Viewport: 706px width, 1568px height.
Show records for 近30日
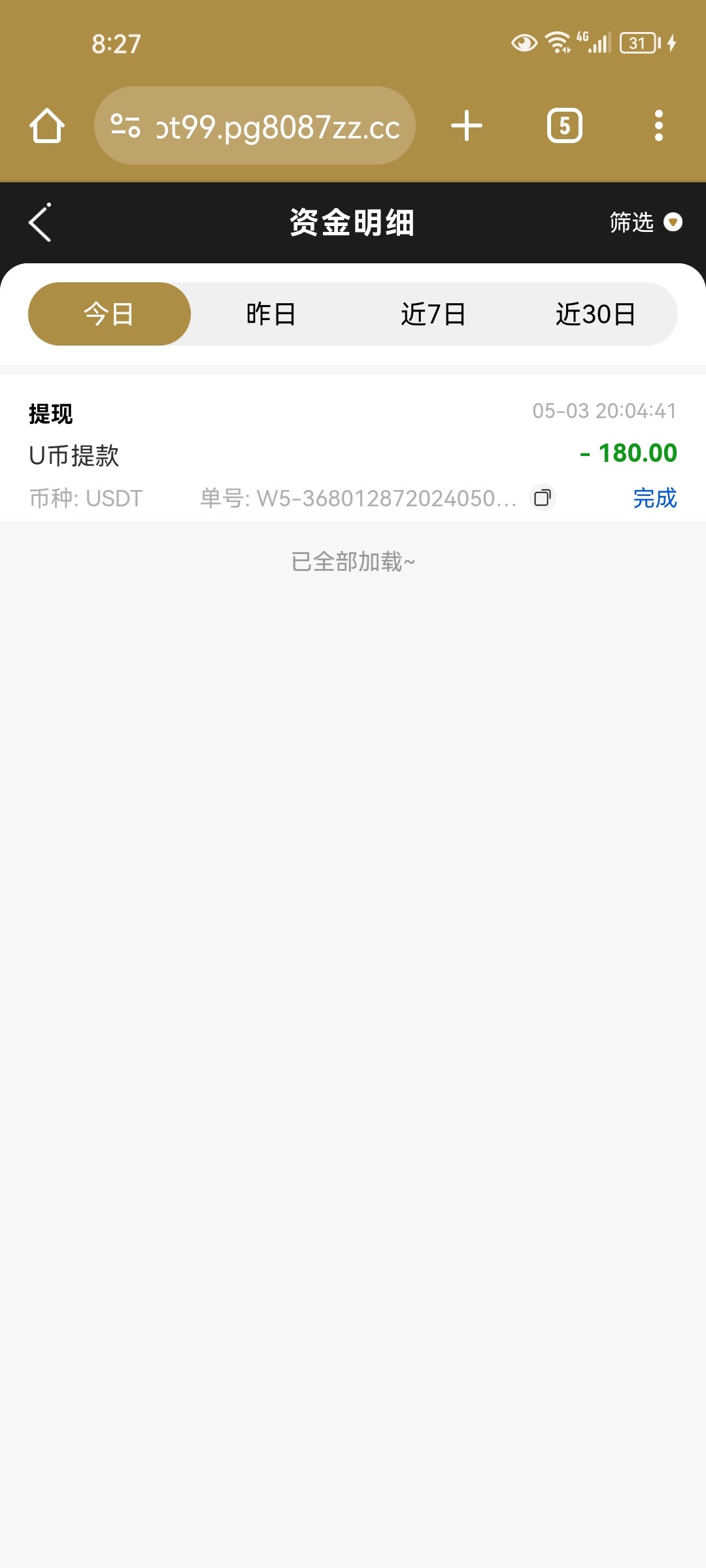point(596,314)
